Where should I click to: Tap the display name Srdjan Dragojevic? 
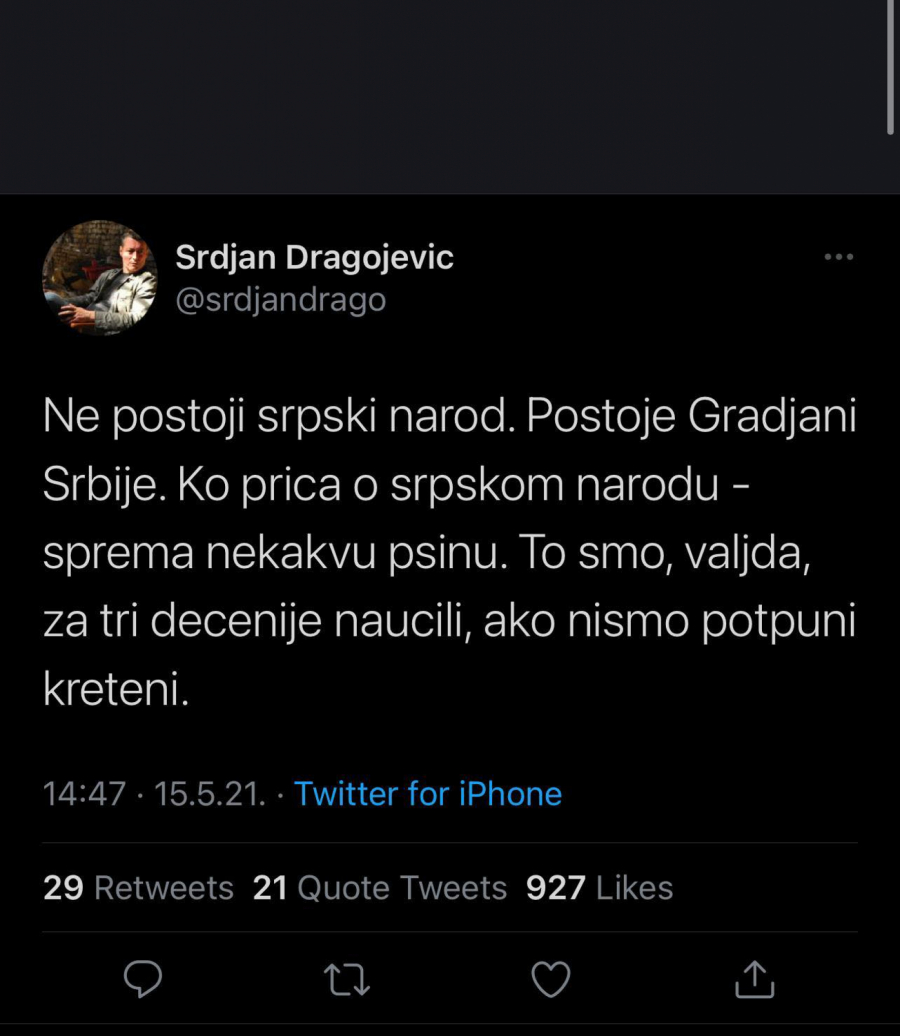point(315,256)
